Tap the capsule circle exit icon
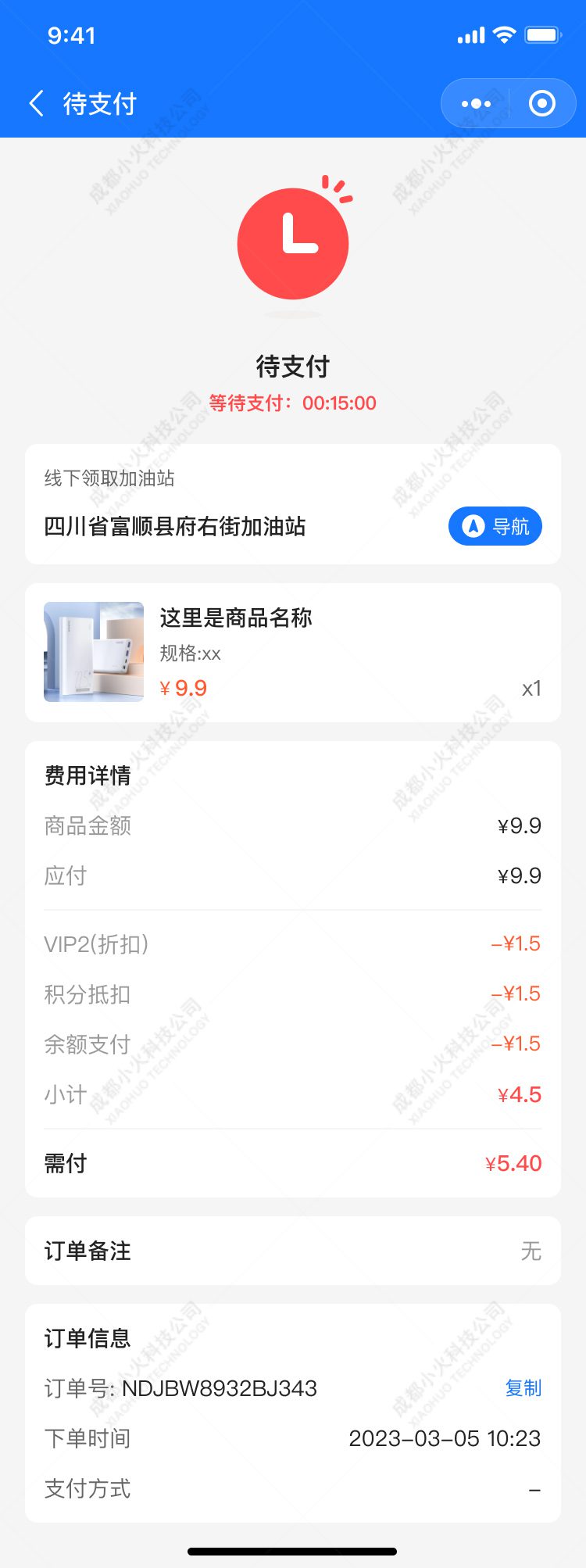This screenshot has width=586, height=1568. click(542, 102)
